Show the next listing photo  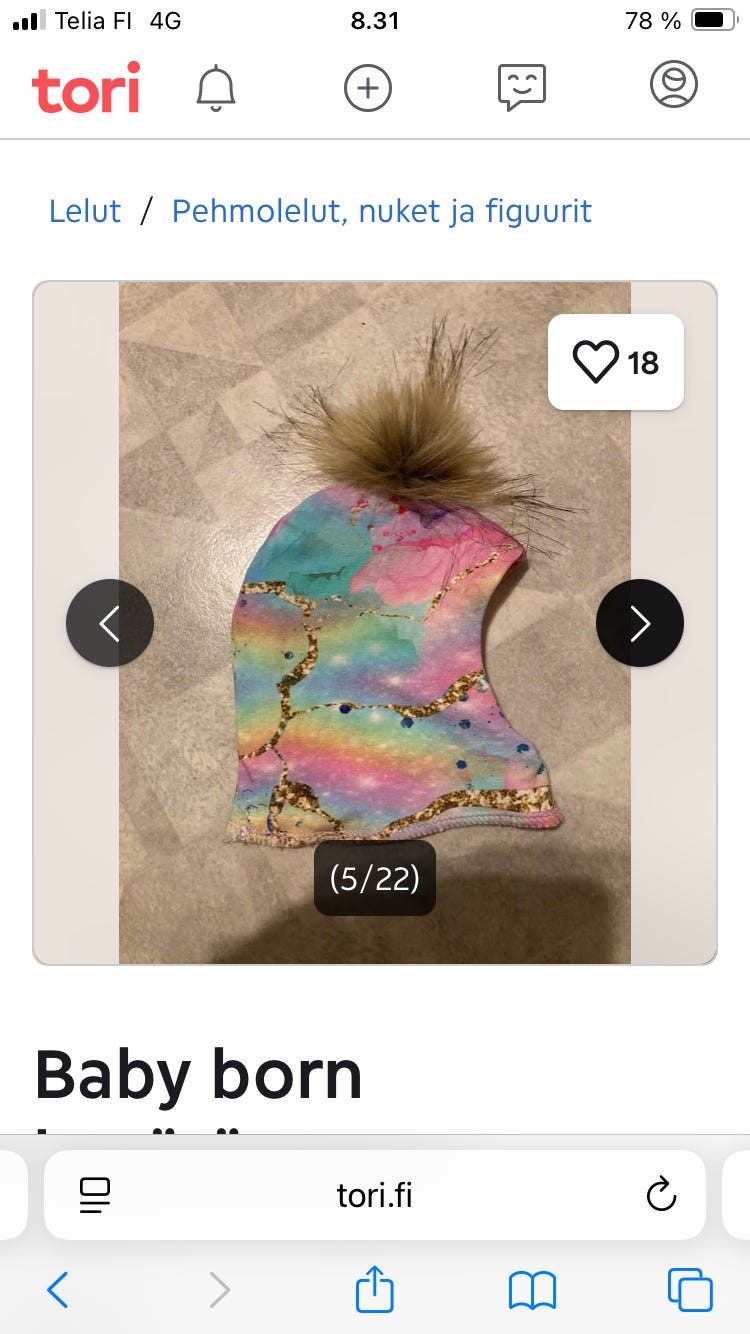(x=640, y=623)
